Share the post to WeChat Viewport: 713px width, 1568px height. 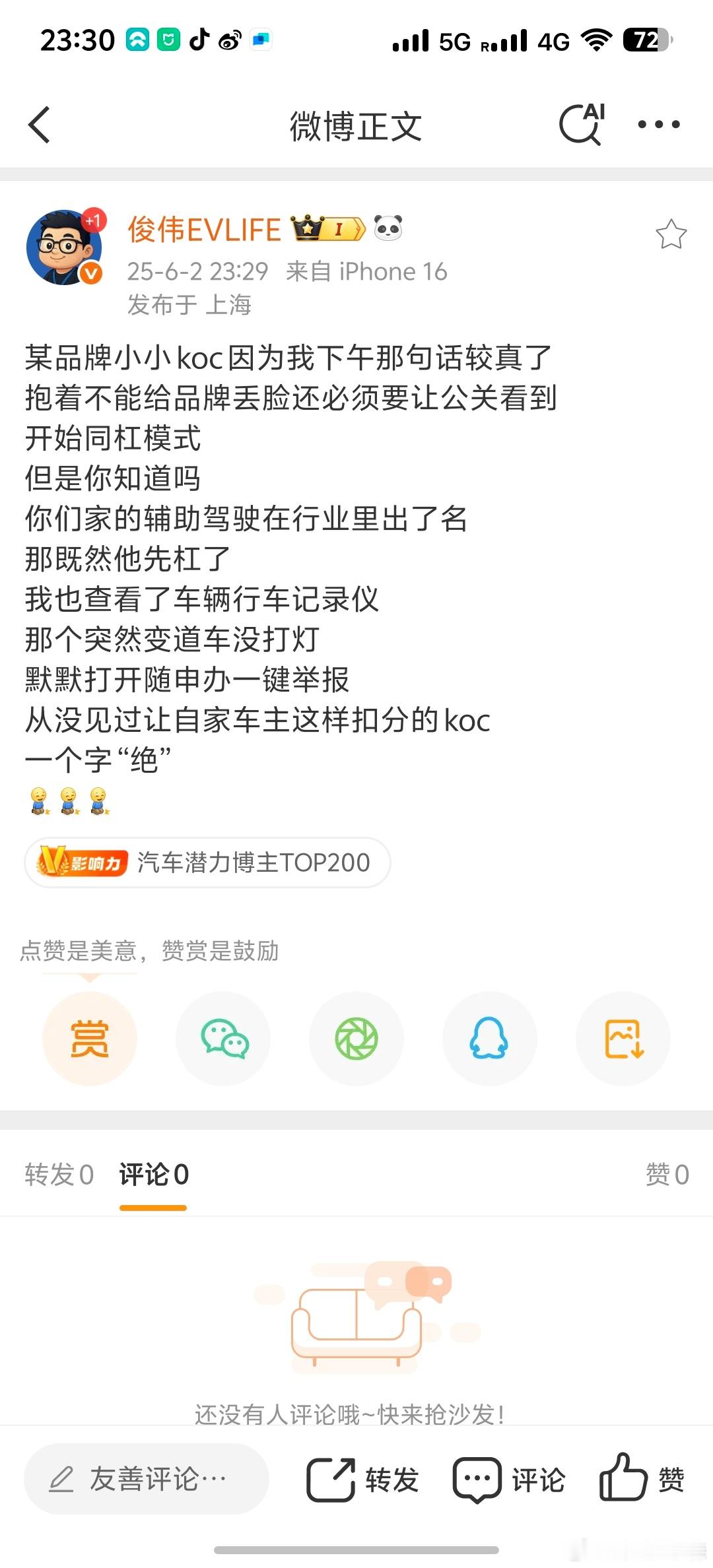(x=224, y=1039)
